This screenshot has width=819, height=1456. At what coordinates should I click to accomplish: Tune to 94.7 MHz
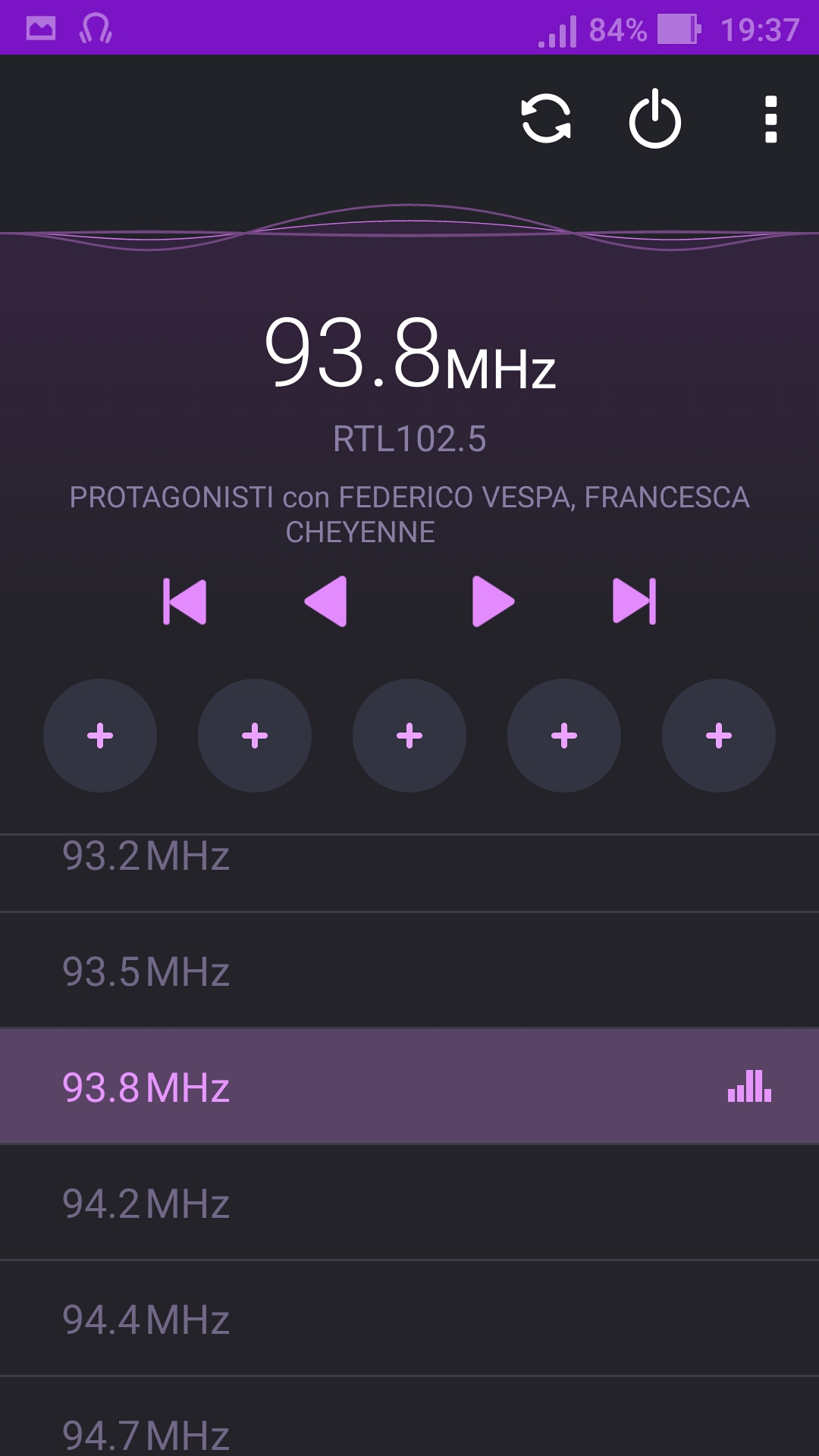[x=409, y=1417]
